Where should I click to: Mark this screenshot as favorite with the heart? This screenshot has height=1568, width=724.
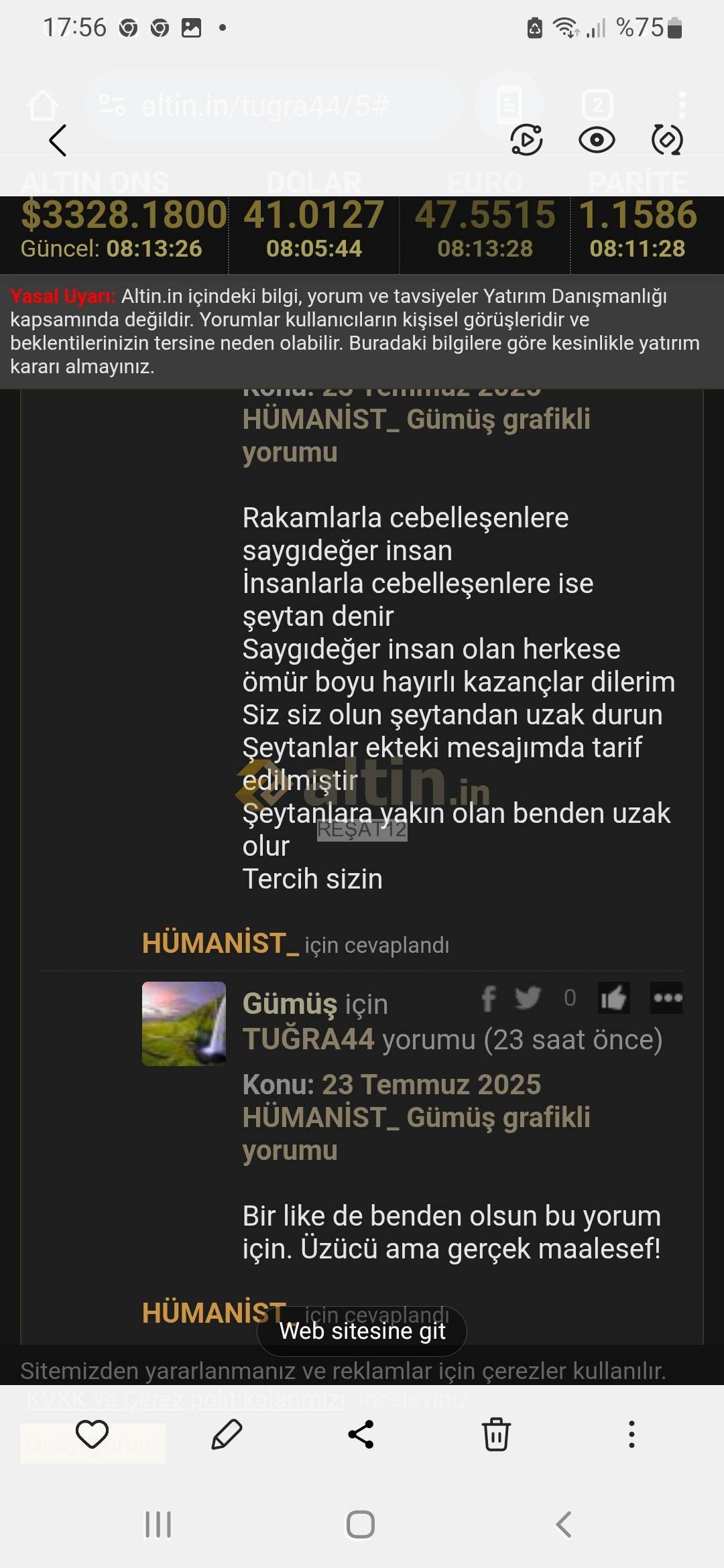93,1435
